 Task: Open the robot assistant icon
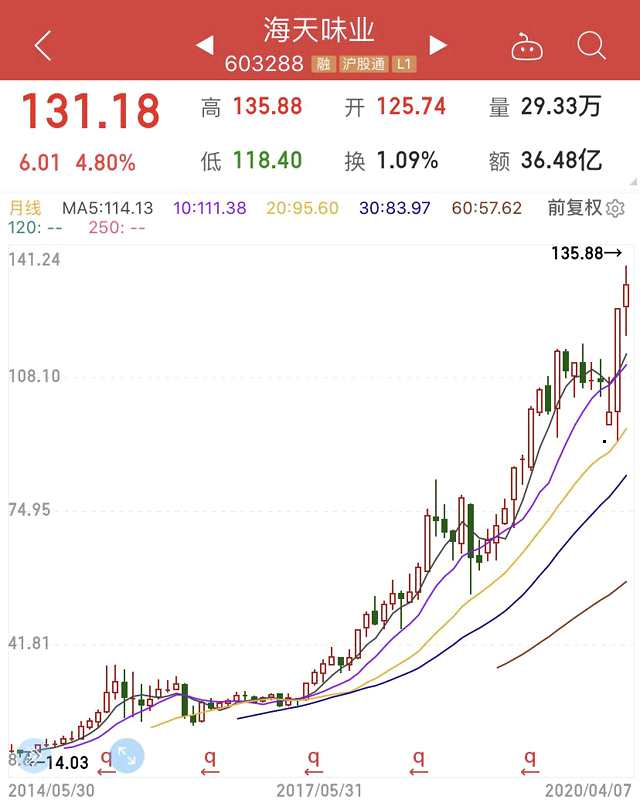pyautogui.click(x=526, y=46)
